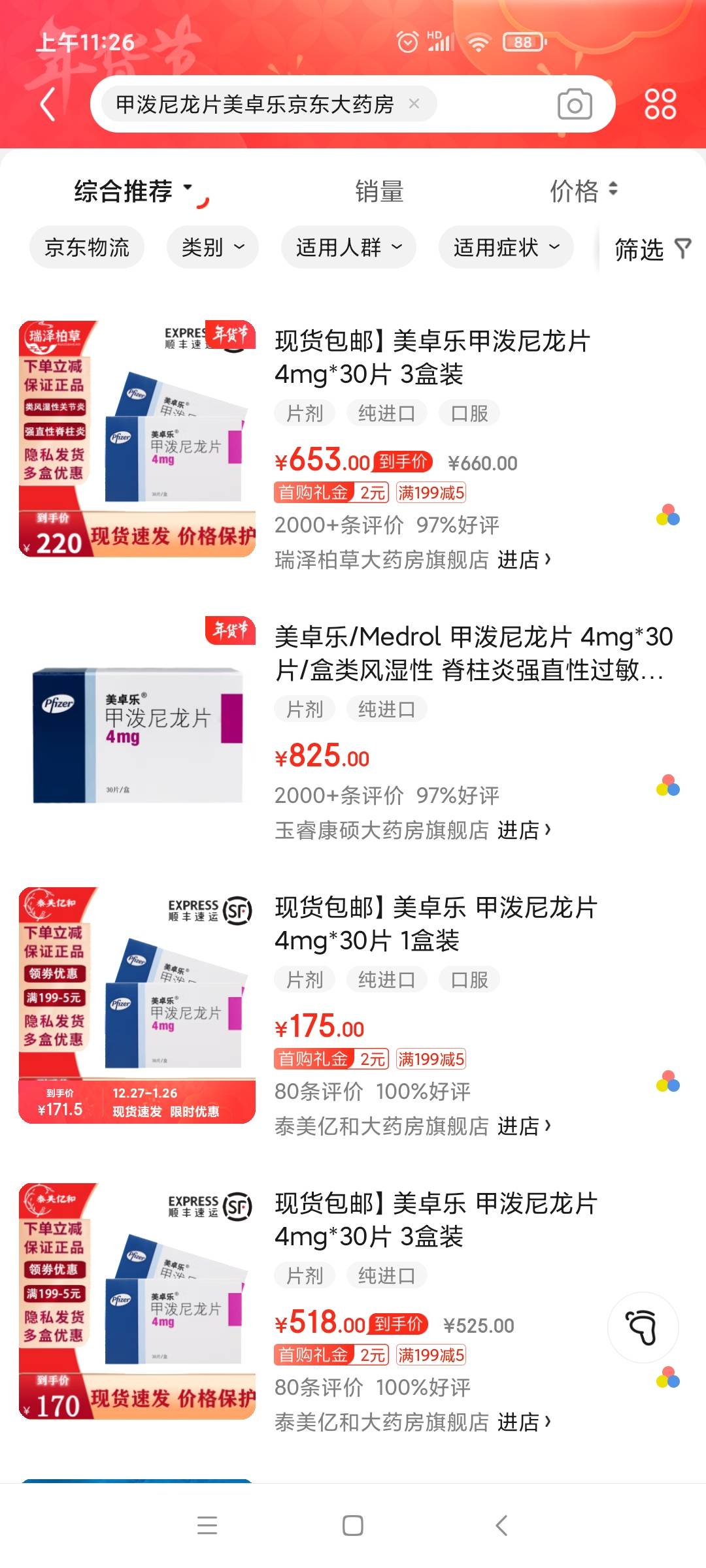Tap the camera icon to search by image
Screen dimensions: 706x1568
(574, 103)
